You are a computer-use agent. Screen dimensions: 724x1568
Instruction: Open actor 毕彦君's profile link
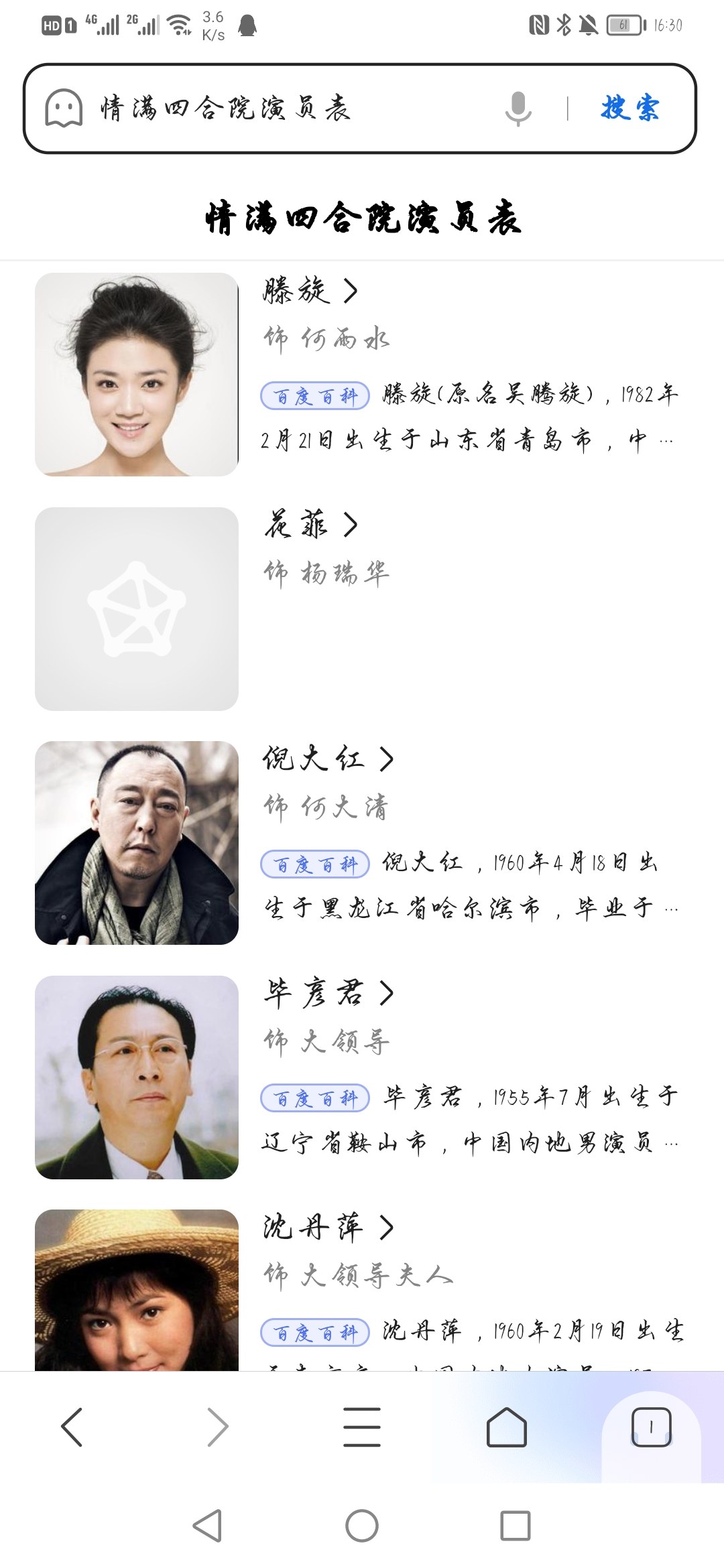328,993
